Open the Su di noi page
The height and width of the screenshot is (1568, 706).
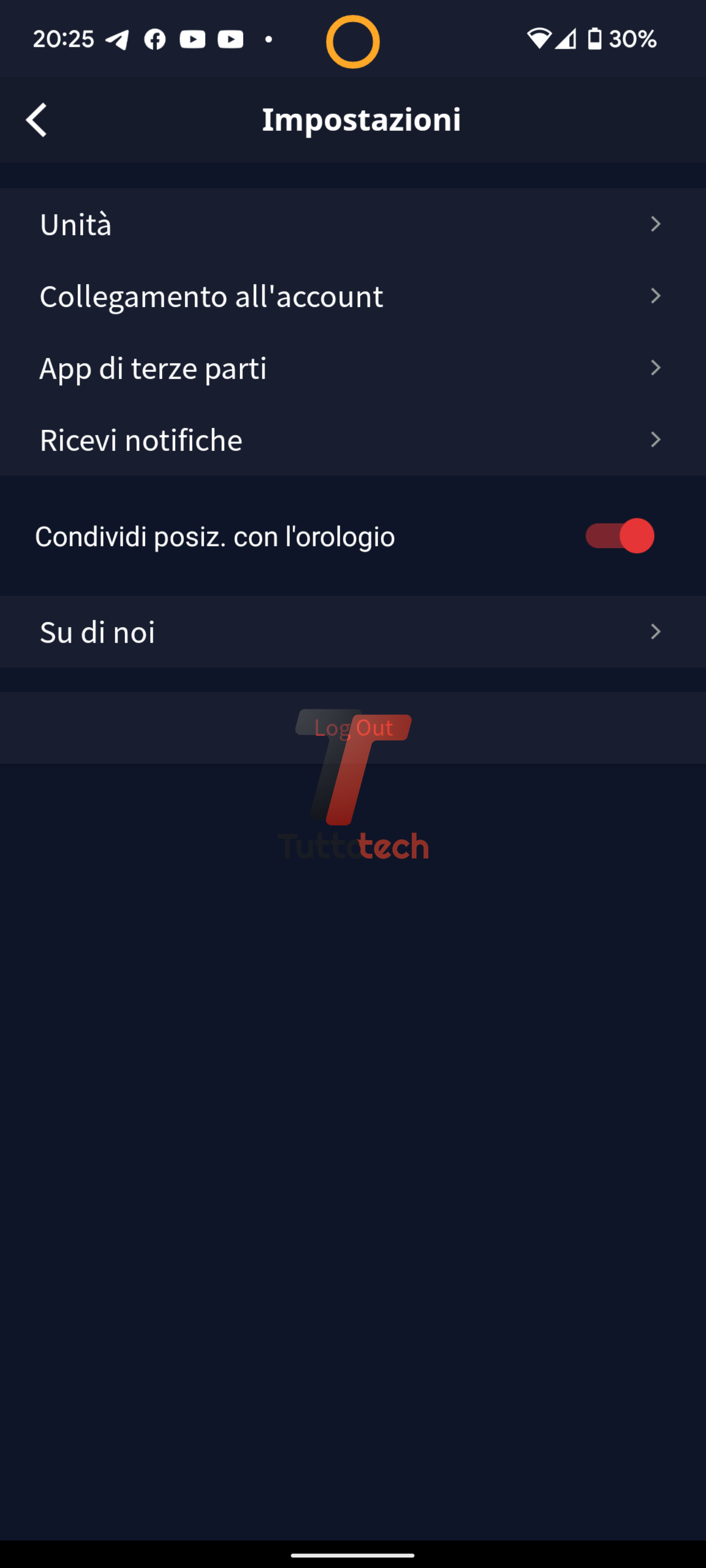352,632
